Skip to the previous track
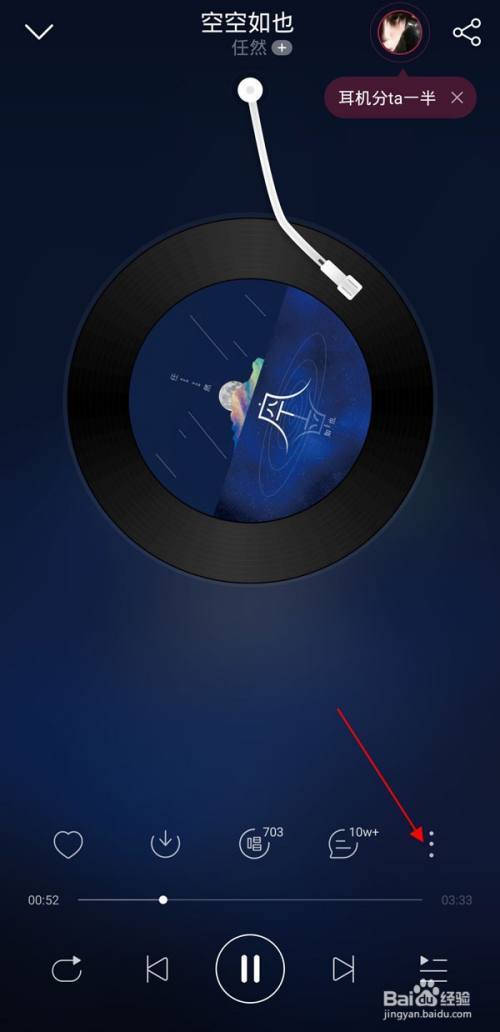The height and width of the screenshot is (1032, 500). pyautogui.click(x=157, y=969)
